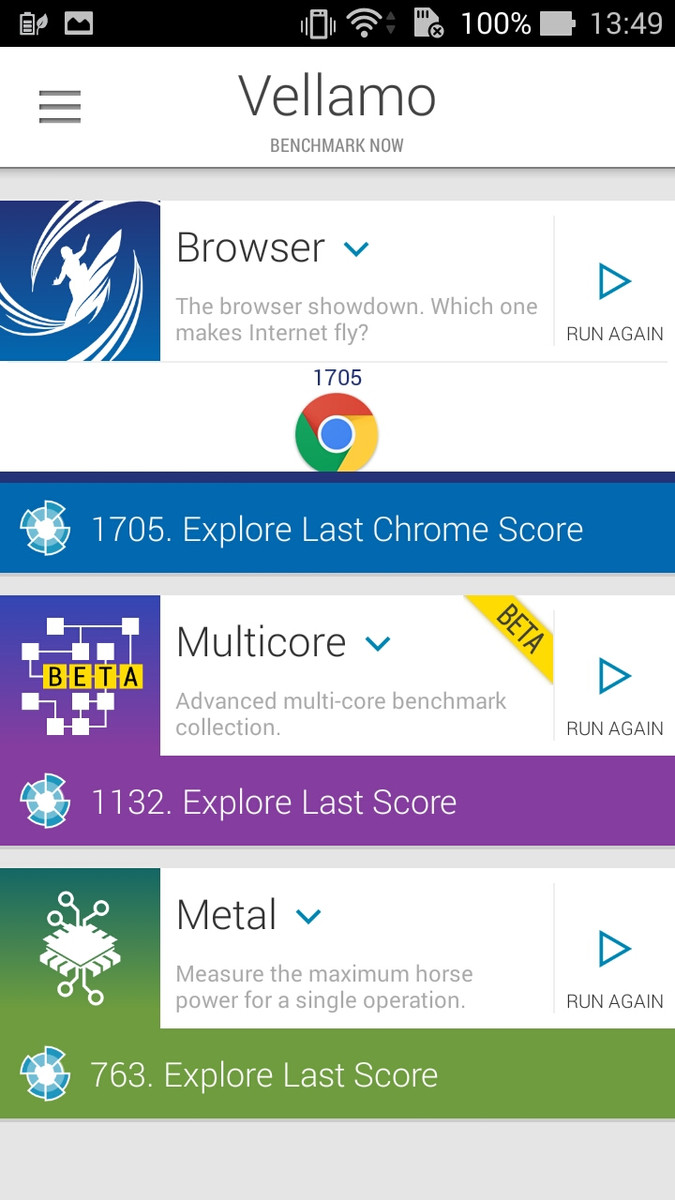The image size is (675, 1200).
Task: Expand the Browser benchmark dropdown arrow
Action: tap(356, 249)
